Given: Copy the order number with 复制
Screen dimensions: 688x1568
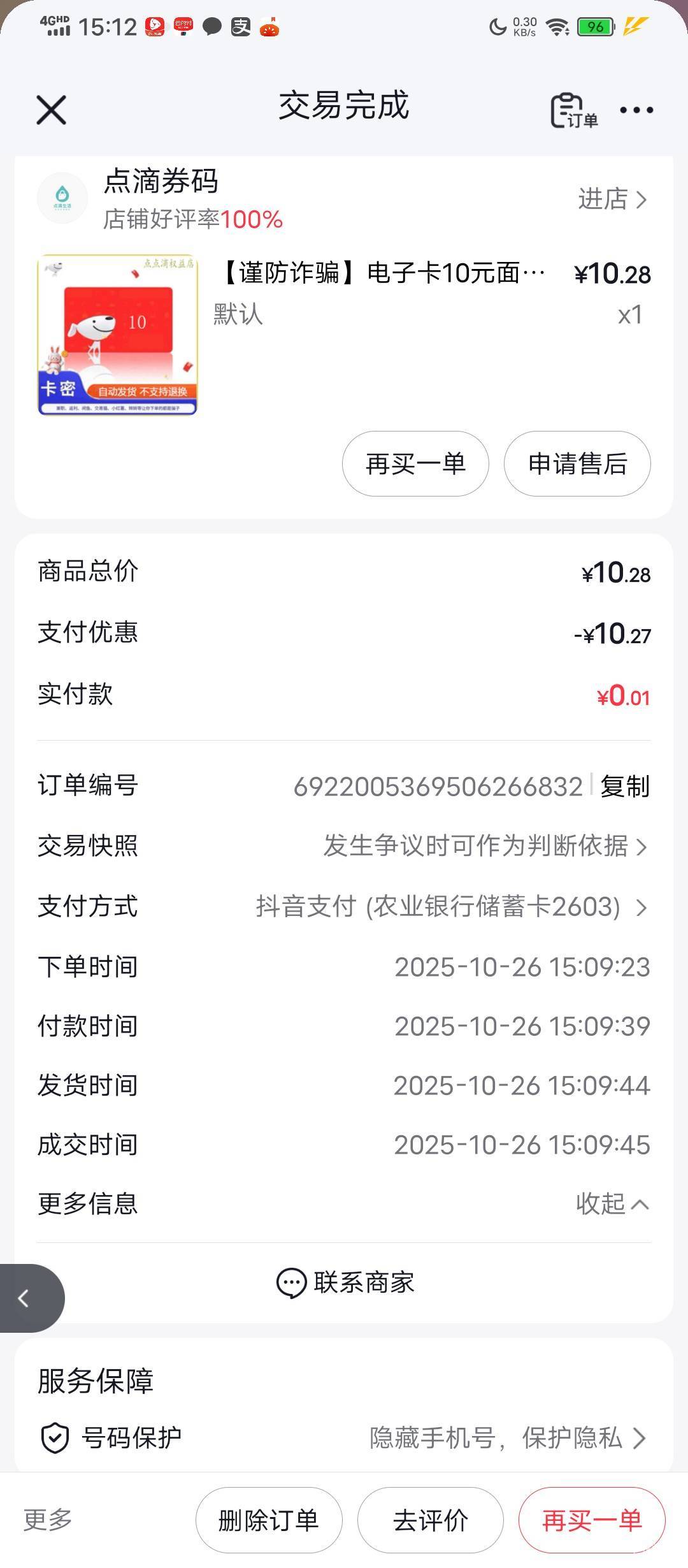Looking at the screenshot, I should coord(624,786).
